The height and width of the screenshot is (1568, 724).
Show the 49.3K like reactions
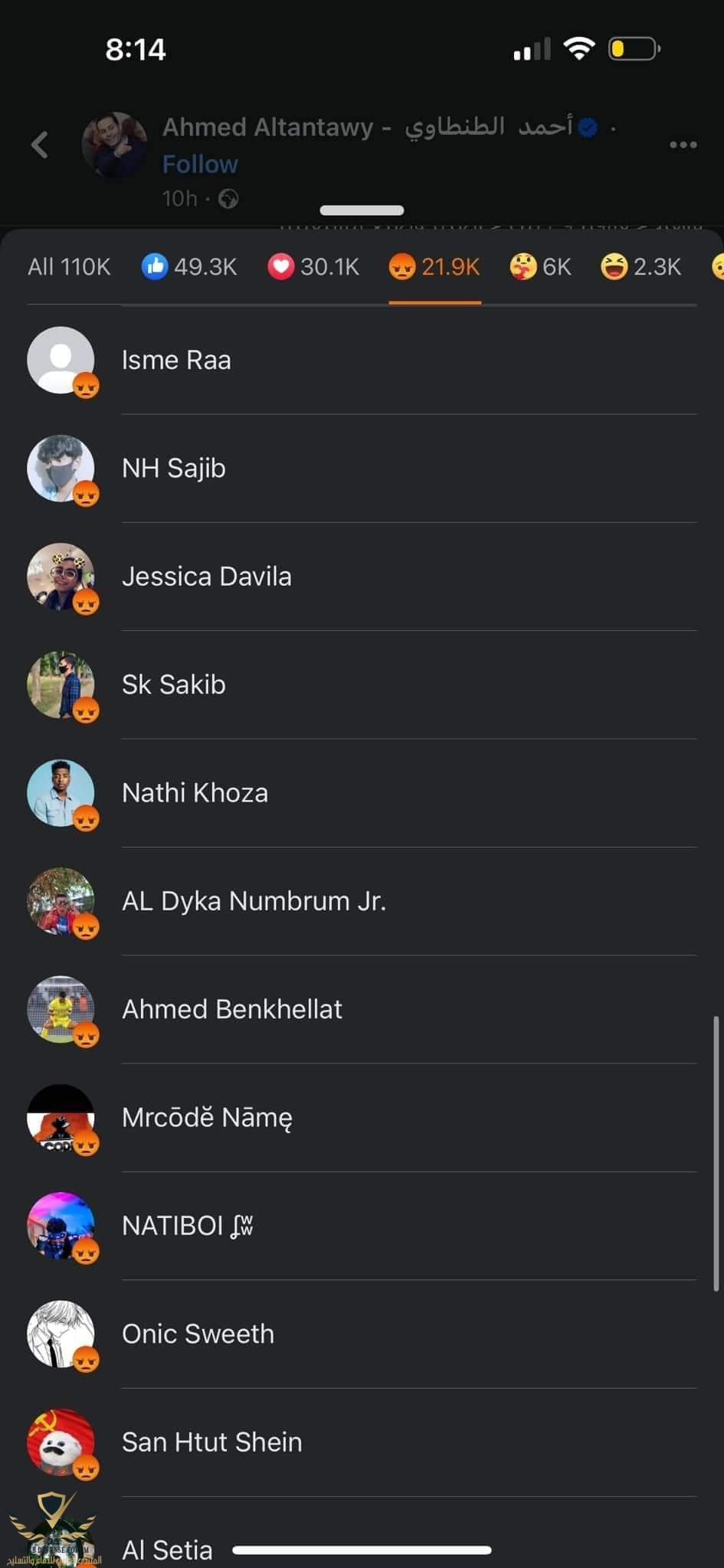pyautogui.click(x=189, y=266)
